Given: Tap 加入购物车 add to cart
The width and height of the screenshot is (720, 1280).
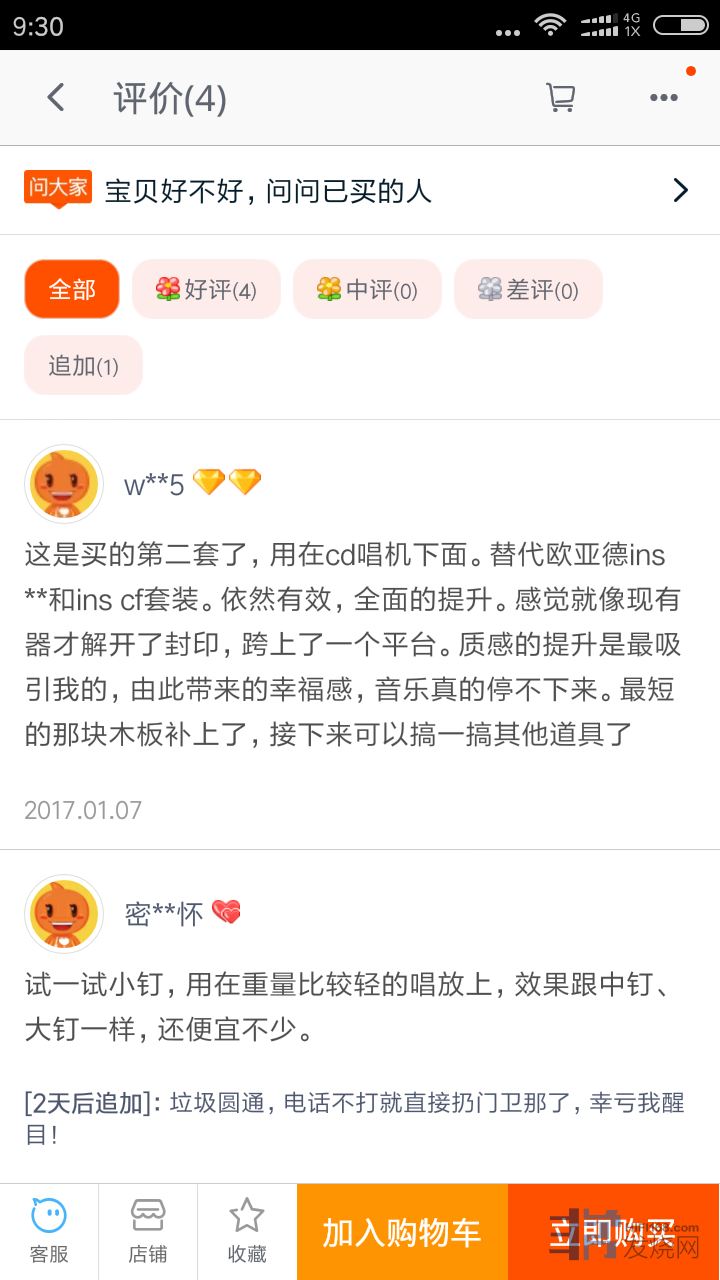Looking at the screenshot, I should click(x=402, y=1232).
